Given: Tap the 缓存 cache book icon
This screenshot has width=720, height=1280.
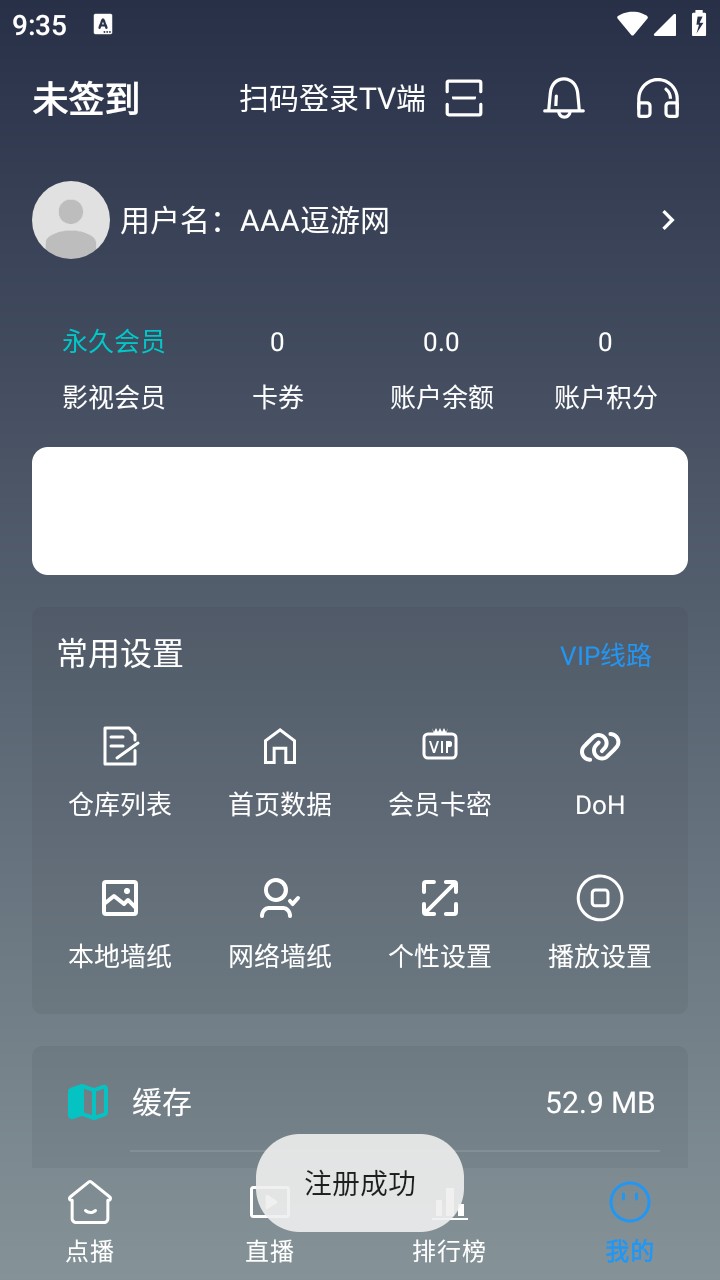Looking at the screenshot, I should (88, 1103).
